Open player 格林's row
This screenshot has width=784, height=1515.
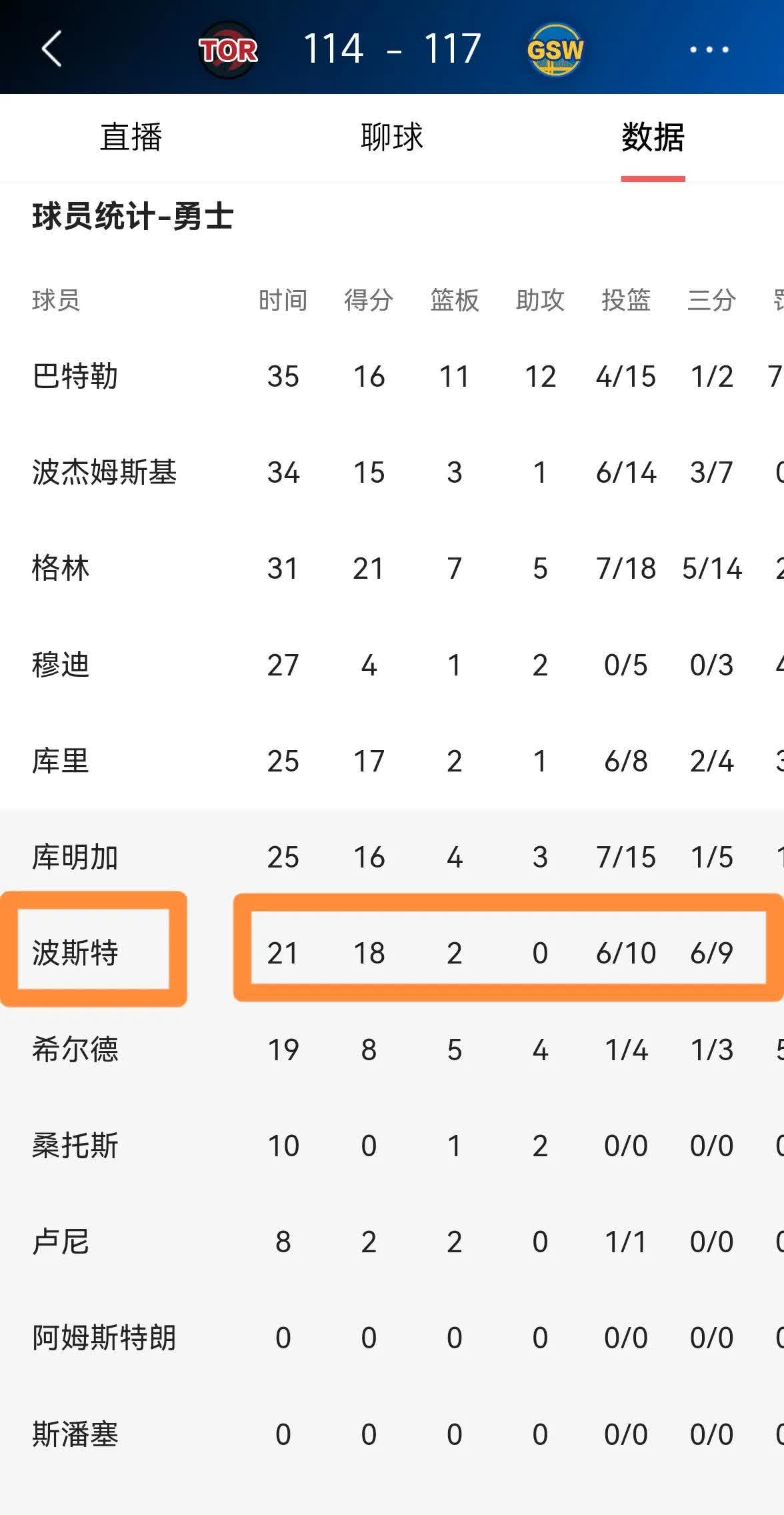click(61, 569)
